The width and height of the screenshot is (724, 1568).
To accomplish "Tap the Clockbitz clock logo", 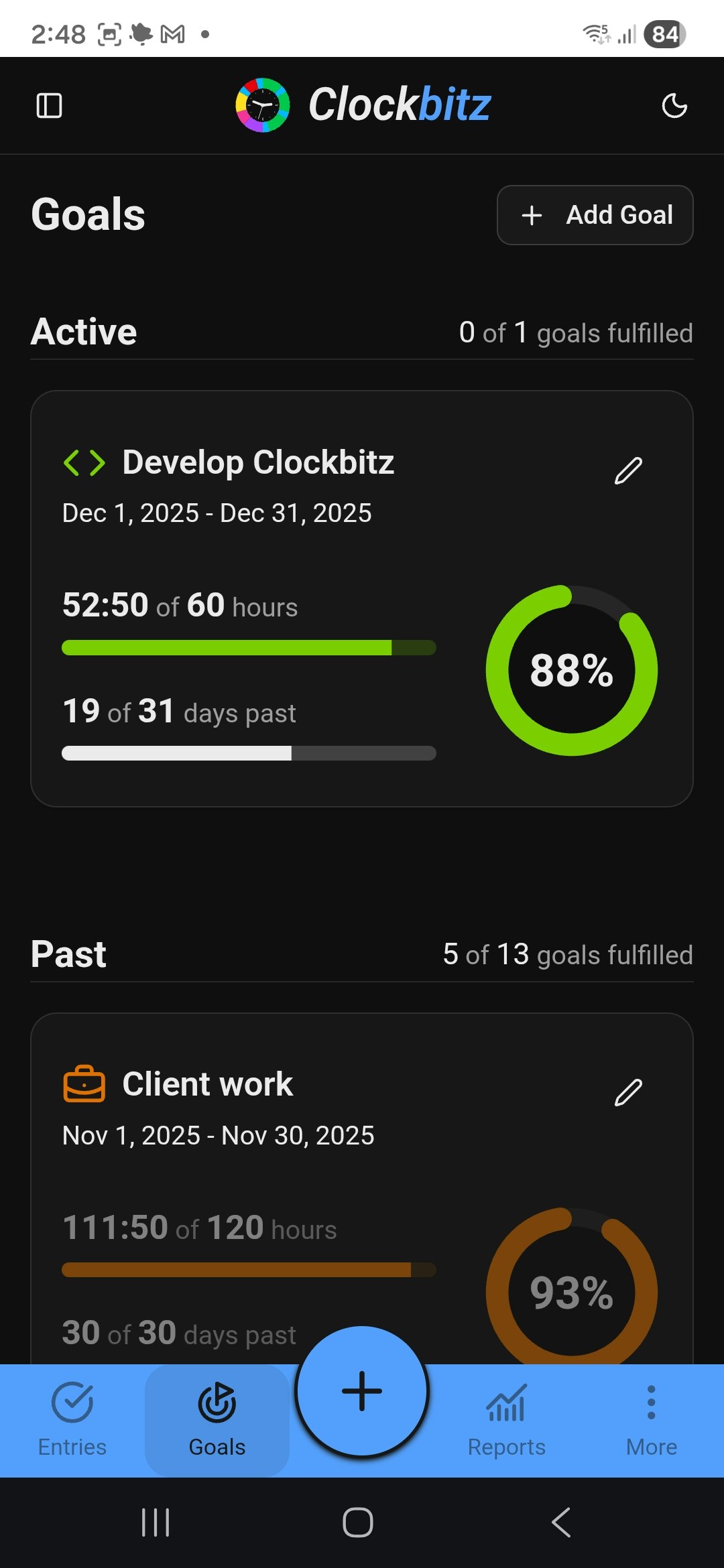I will click(263, 105).
